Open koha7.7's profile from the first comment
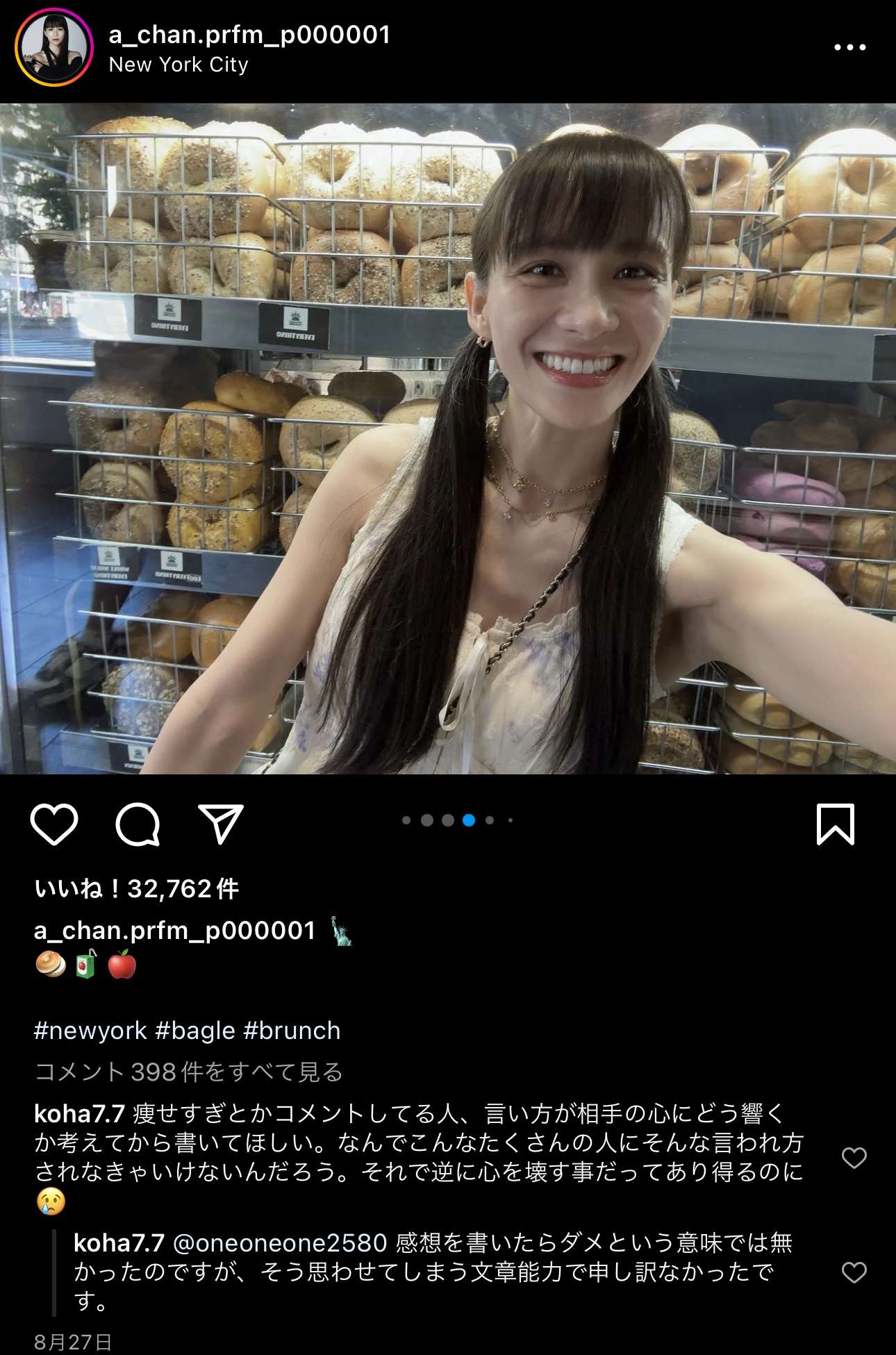Image resolution: width=896 pixels, height=1355 pixels. click(x=79, y=1113)
